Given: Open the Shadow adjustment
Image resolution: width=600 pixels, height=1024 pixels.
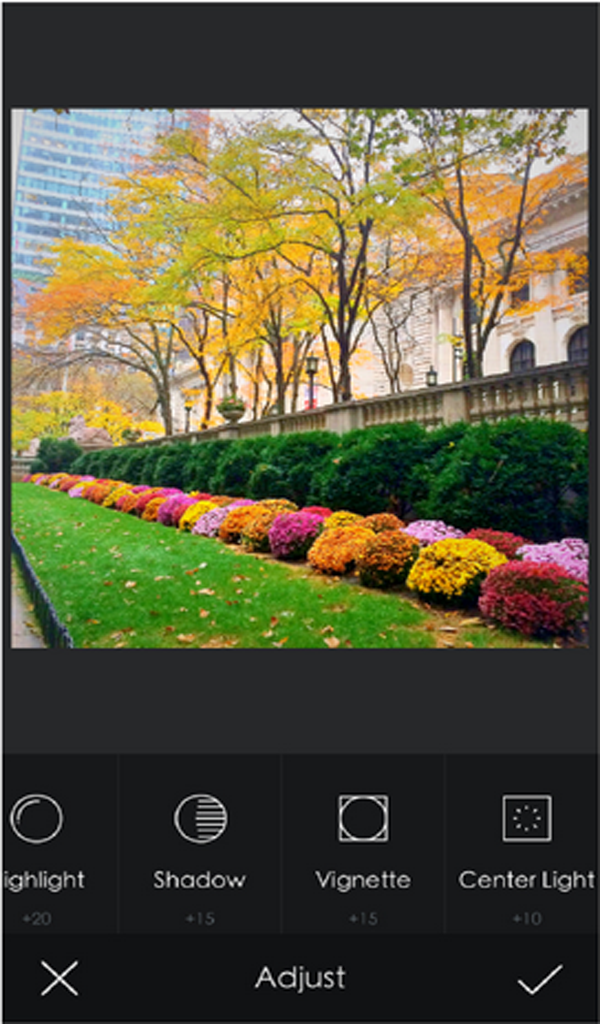Looking at the screenshot, I should (200, 820).
